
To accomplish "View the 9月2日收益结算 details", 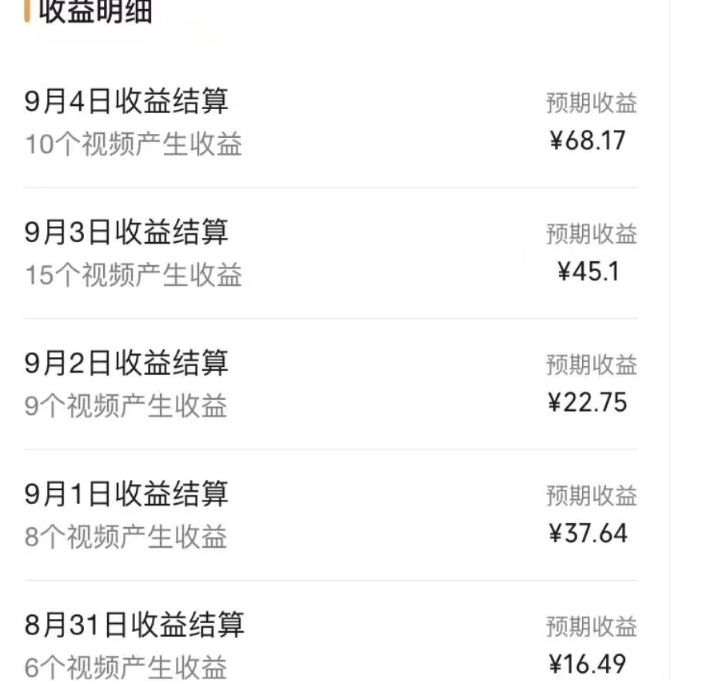I will click(x=126, y=363).
